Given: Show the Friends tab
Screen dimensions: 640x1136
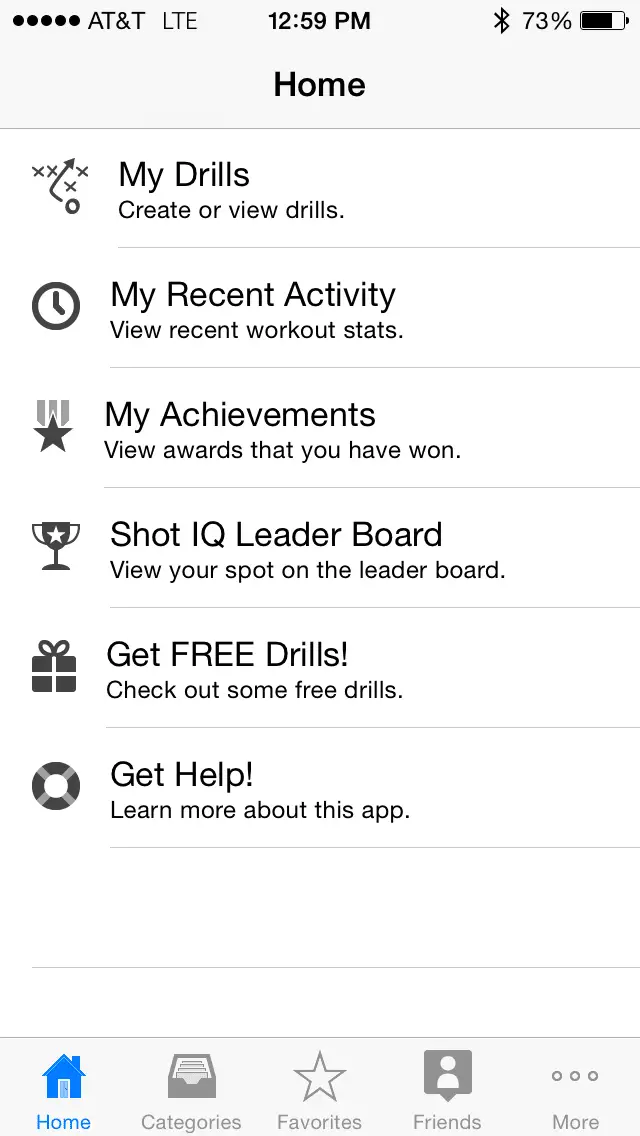Looking at the screenshot, I should pyautogui.click(x=447, y=1090).
